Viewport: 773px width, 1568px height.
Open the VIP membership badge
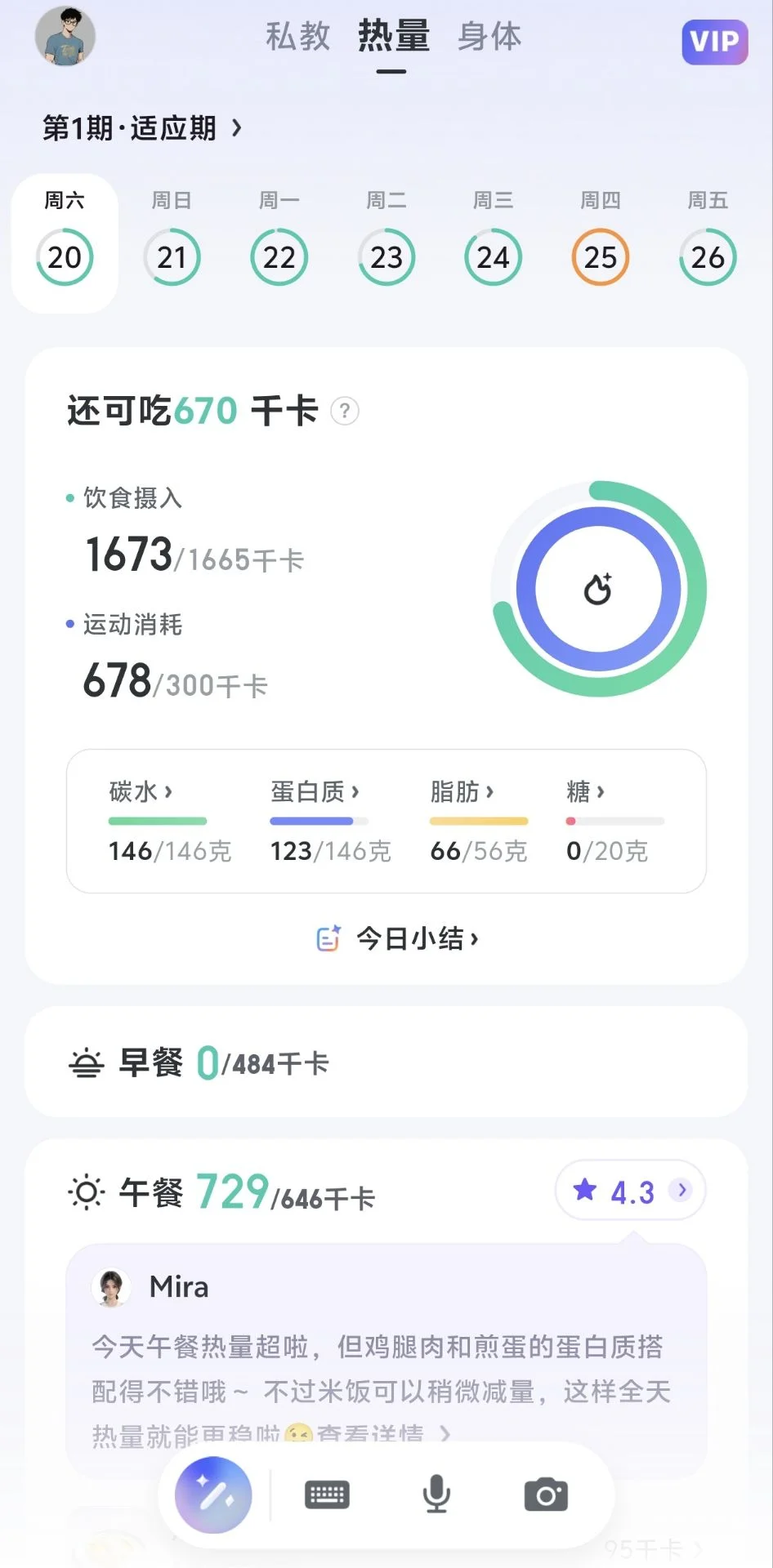pos(714,42)
